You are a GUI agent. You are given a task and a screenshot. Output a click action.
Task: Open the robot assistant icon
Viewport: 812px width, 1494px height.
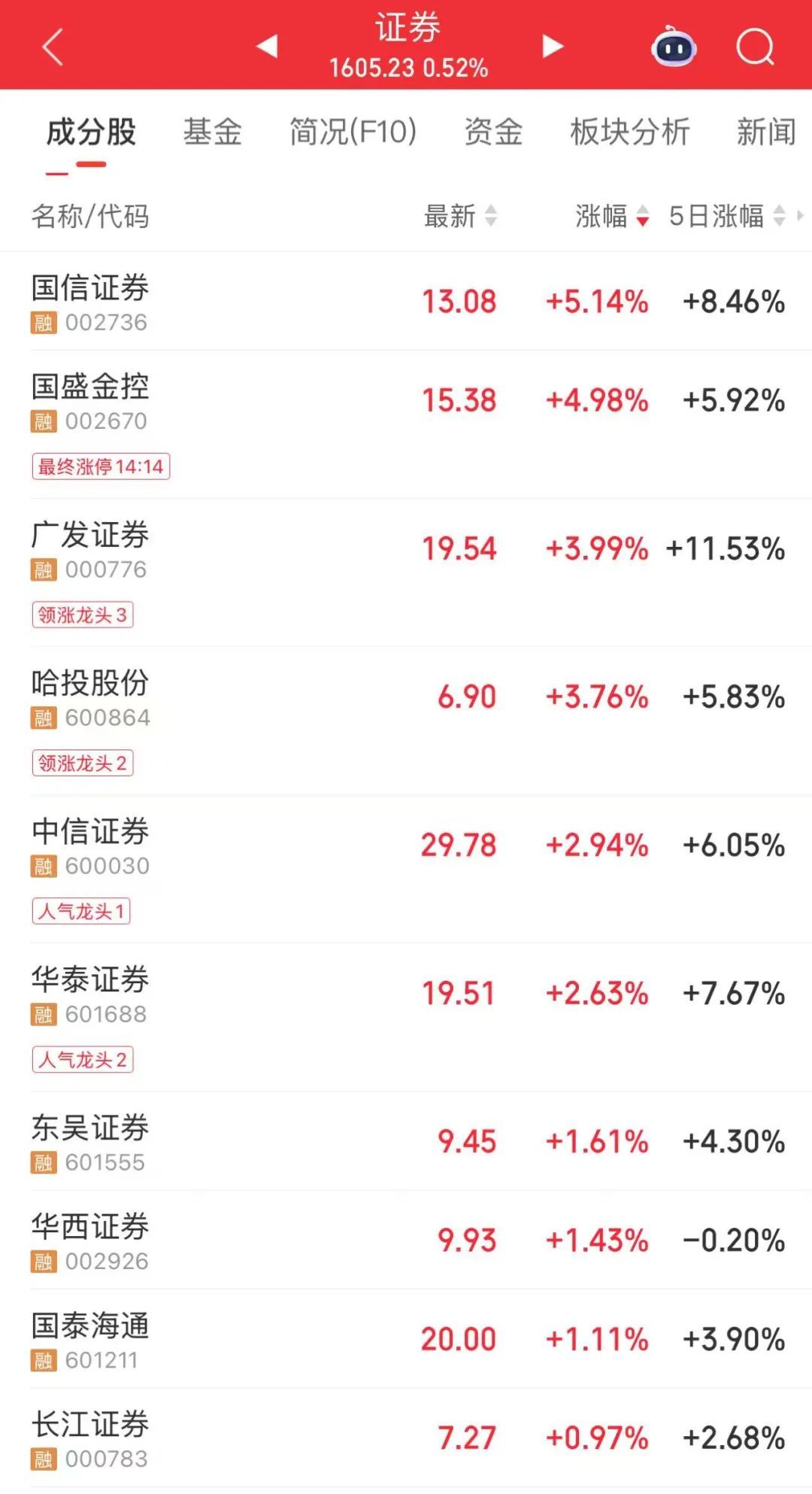[673, 47]
